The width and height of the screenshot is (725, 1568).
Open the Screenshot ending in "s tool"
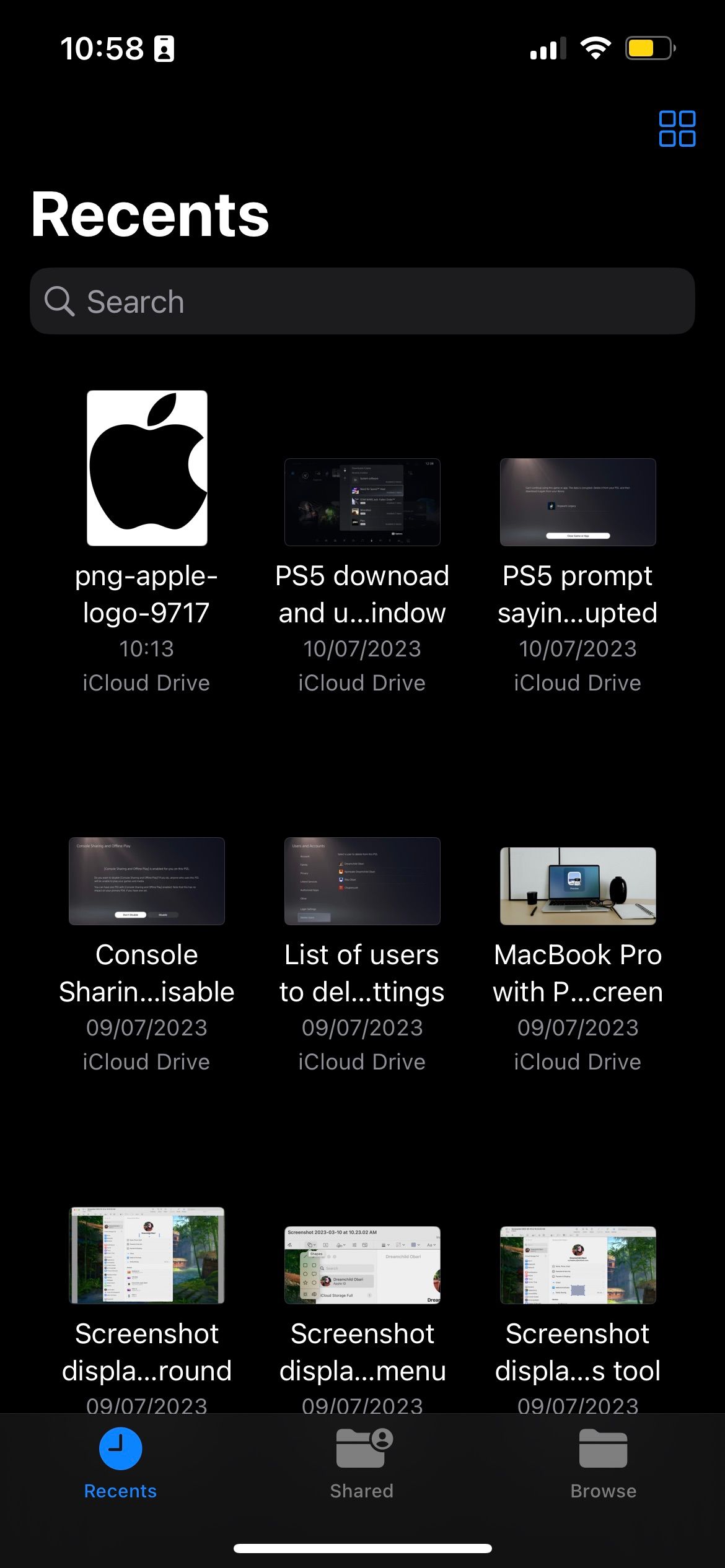click(578, 1265)
